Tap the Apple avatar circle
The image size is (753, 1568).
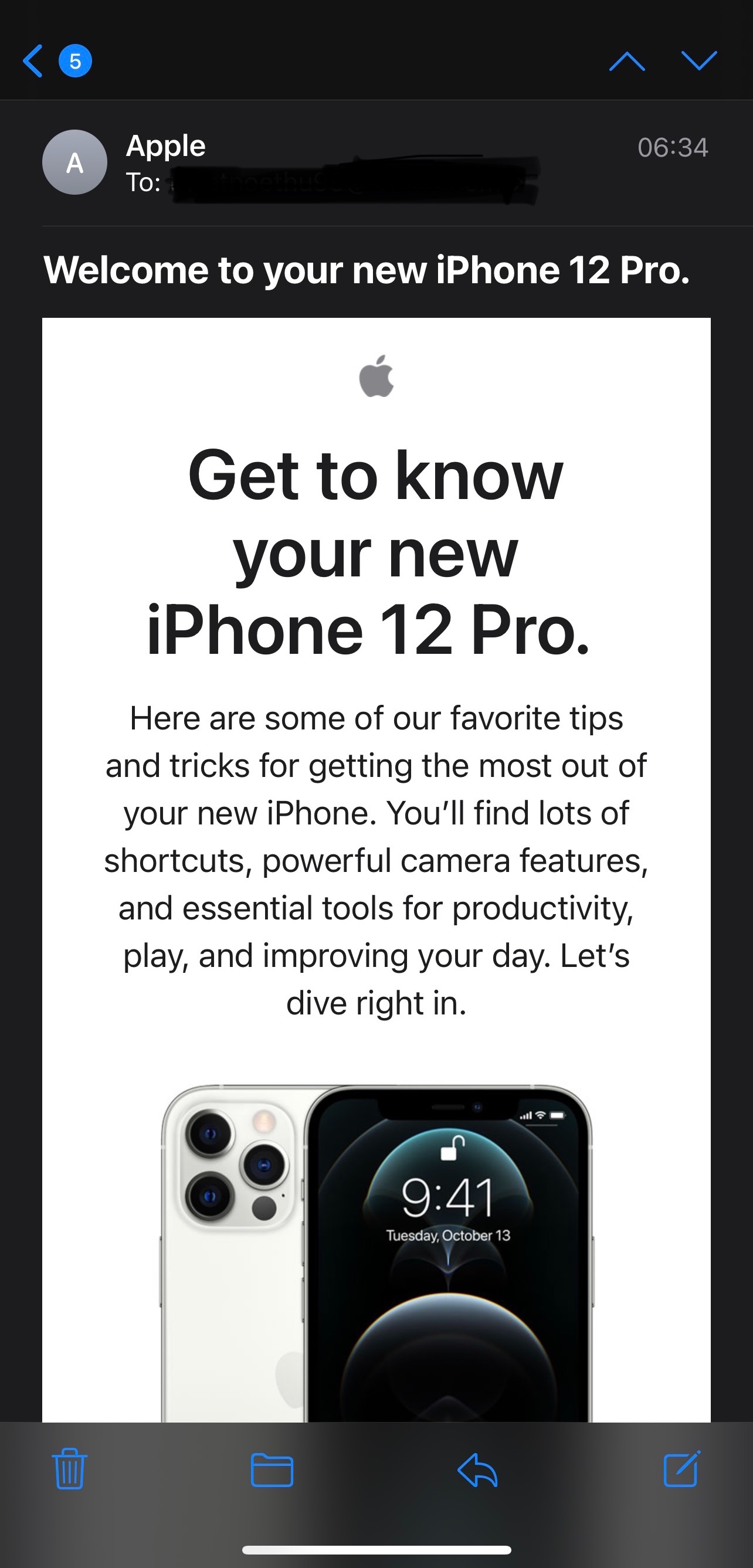click(75, 162)
